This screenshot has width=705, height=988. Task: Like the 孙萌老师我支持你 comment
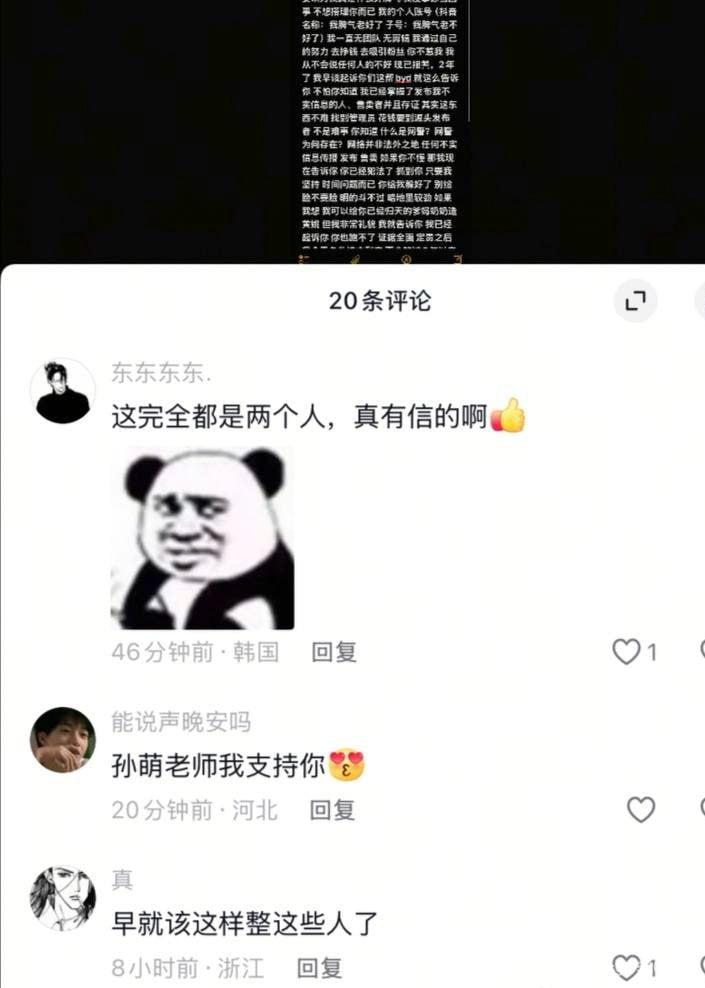(x=640, y=810)
